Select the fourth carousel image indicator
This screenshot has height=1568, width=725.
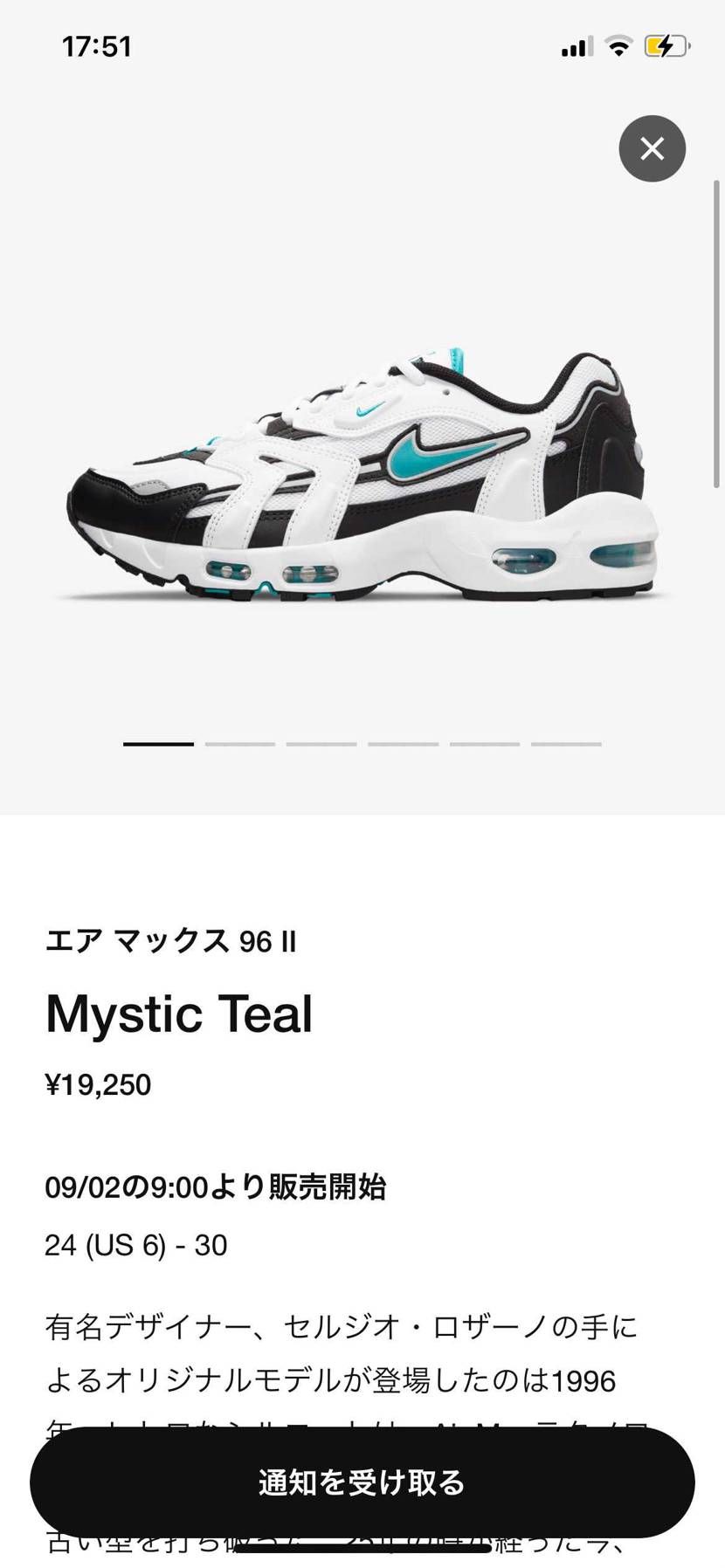[403, 744]
